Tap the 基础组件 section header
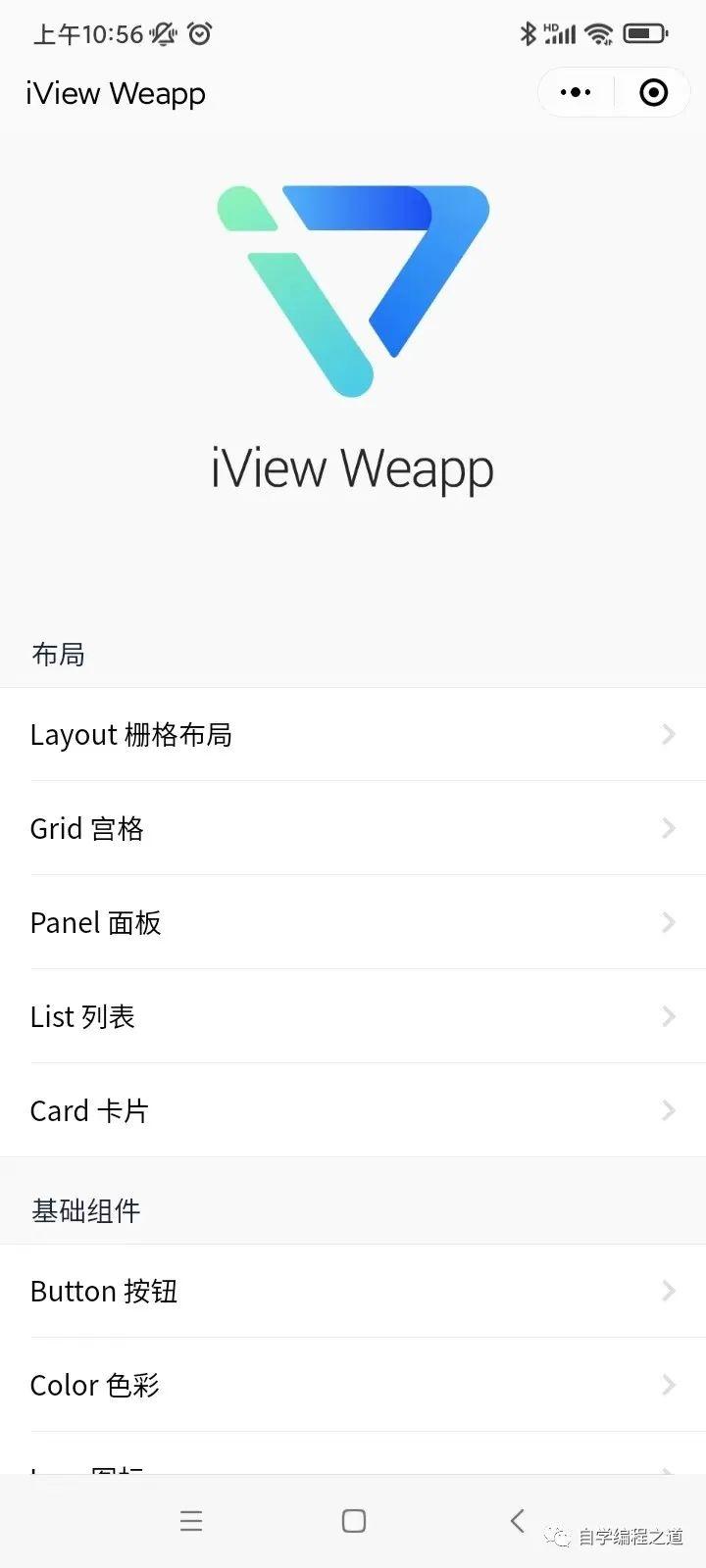 [x=85, y=1211]
